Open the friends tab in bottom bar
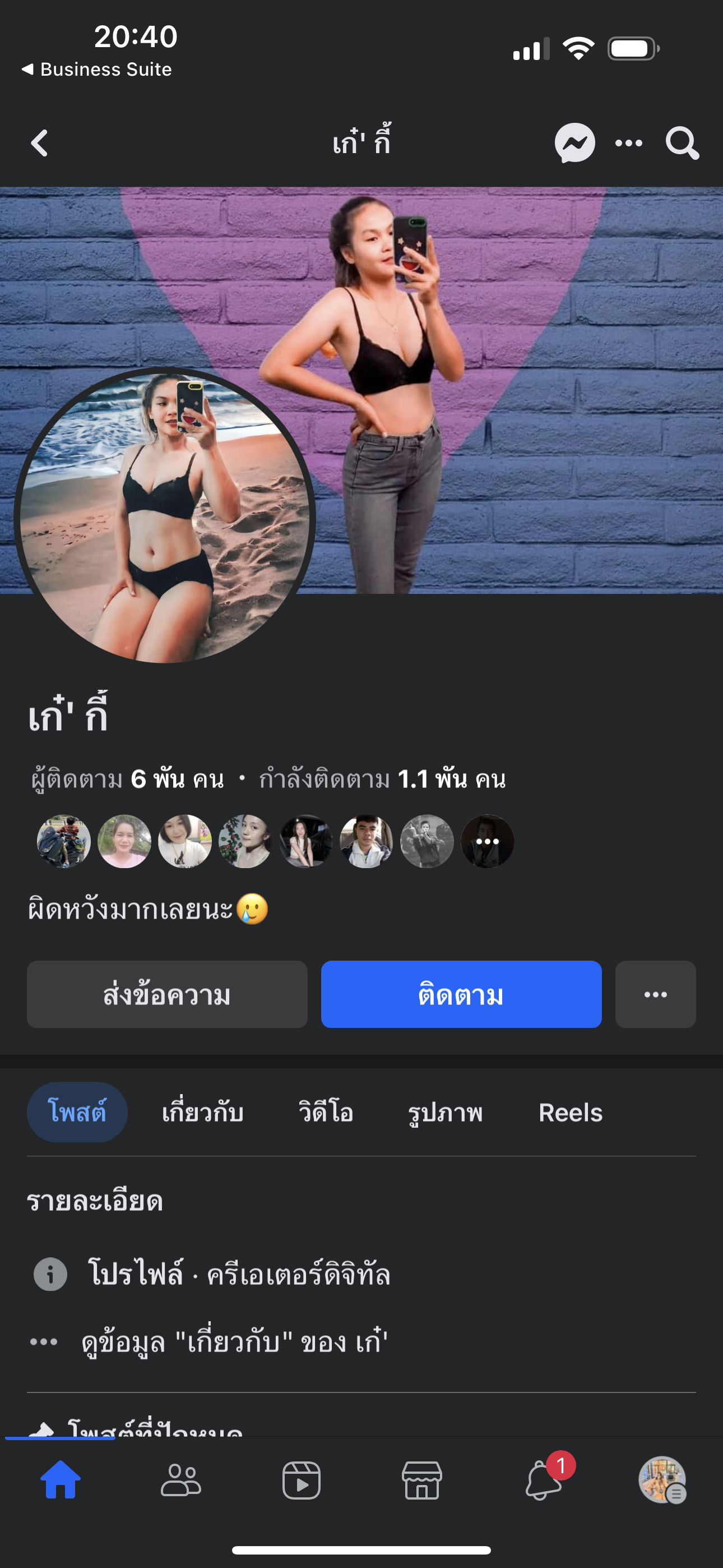Screen dimensions: 723x1568 [x=180, y=1480]
